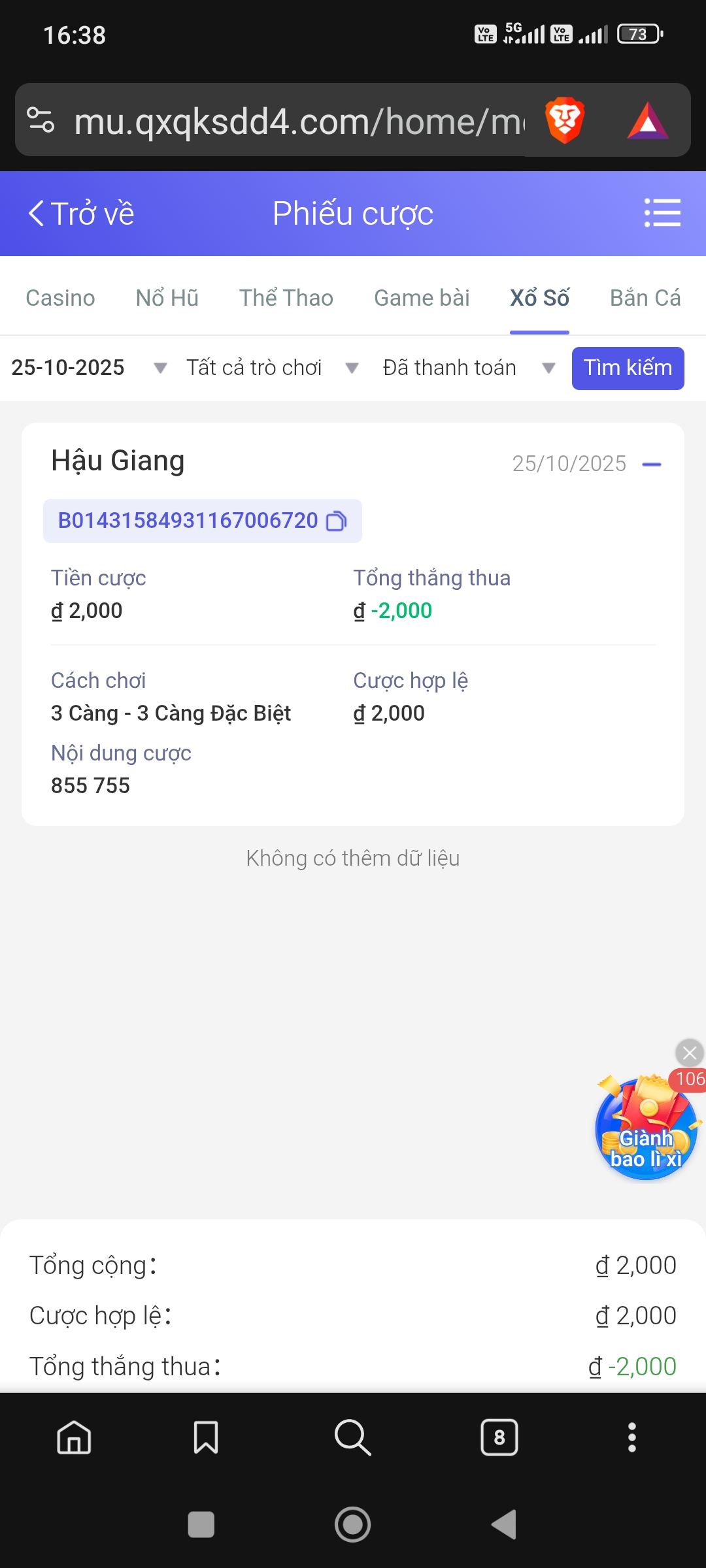This screenshot has height=1568, width=706.
Task: Switch to the Bắn Cá tab
Action: coord(645,298)
